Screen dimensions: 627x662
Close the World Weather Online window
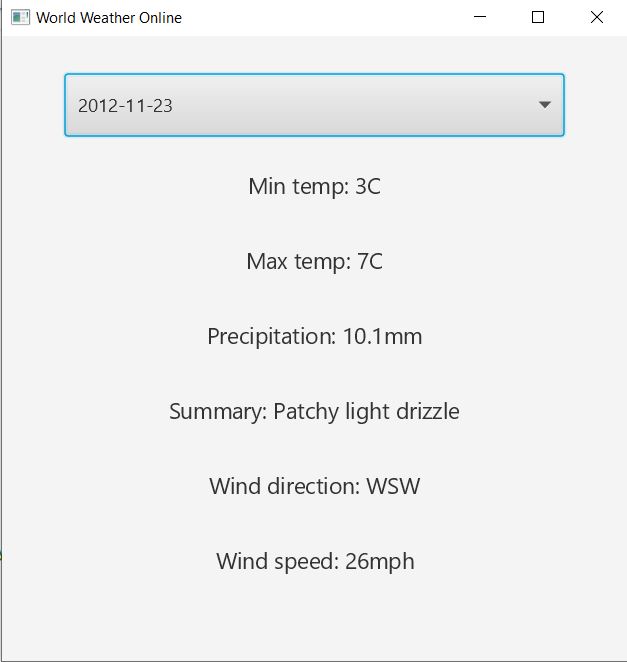pyautogui.click(x=597, y=17)
